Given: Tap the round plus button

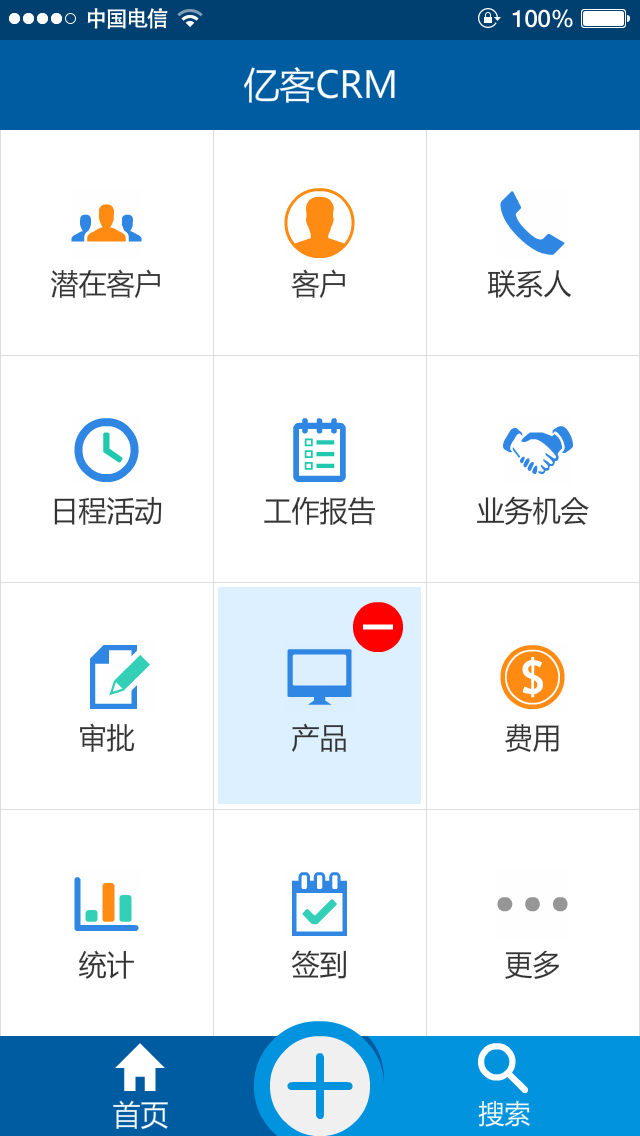Looking at the screenshot, I should pyautogui.click(x=320, y=1086).
